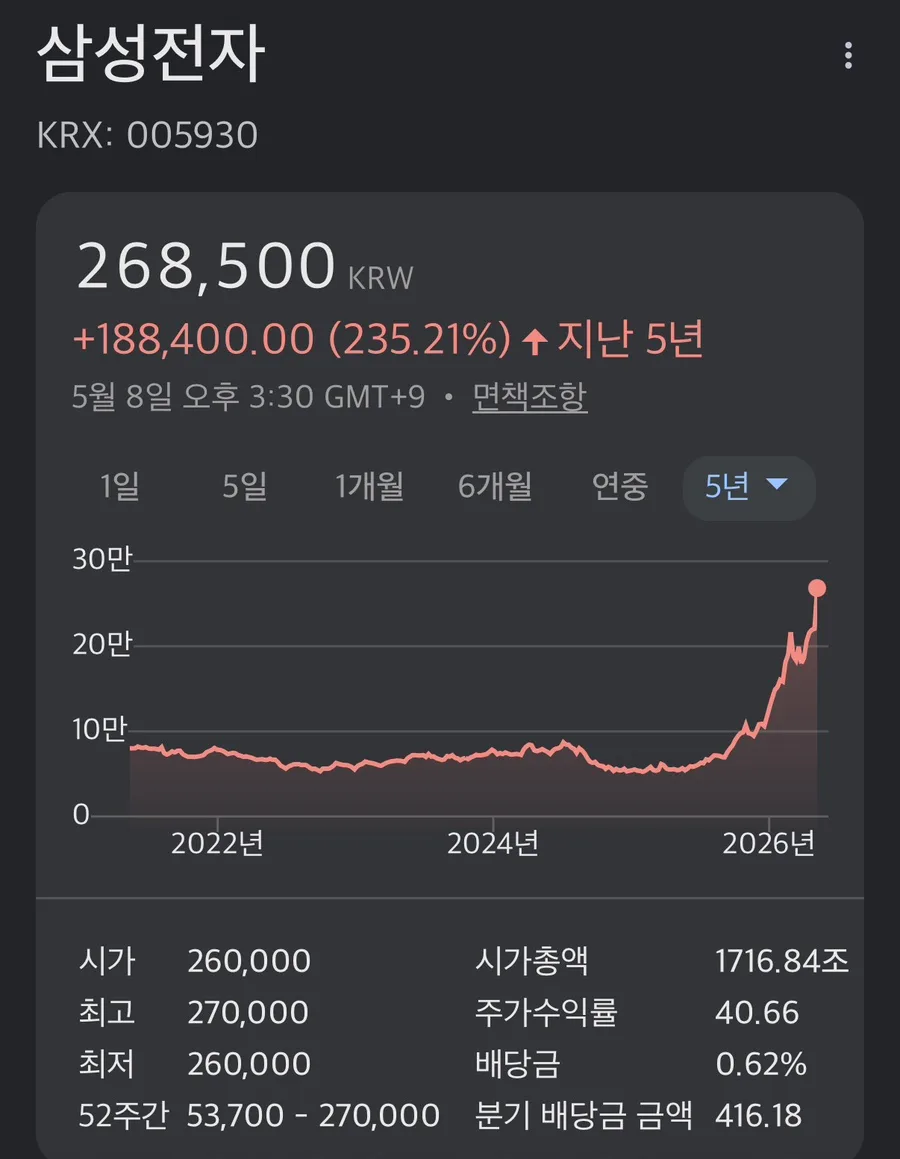Open the 면책조항 link
The height and width of the screenshot is (1159, 900).
click(x=530, y=397)
